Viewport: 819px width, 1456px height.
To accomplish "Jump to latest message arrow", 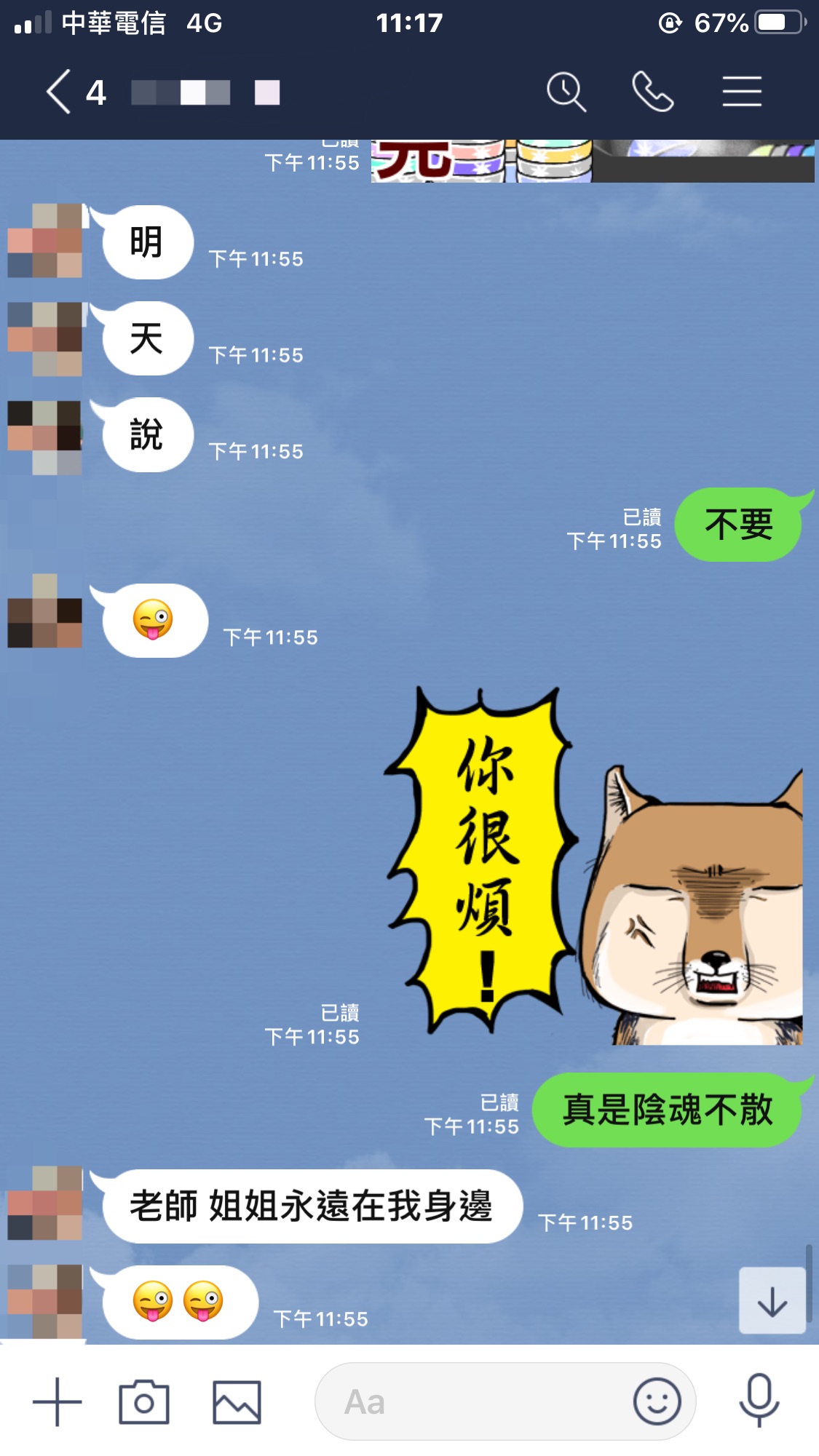I will coord(772,1301).
